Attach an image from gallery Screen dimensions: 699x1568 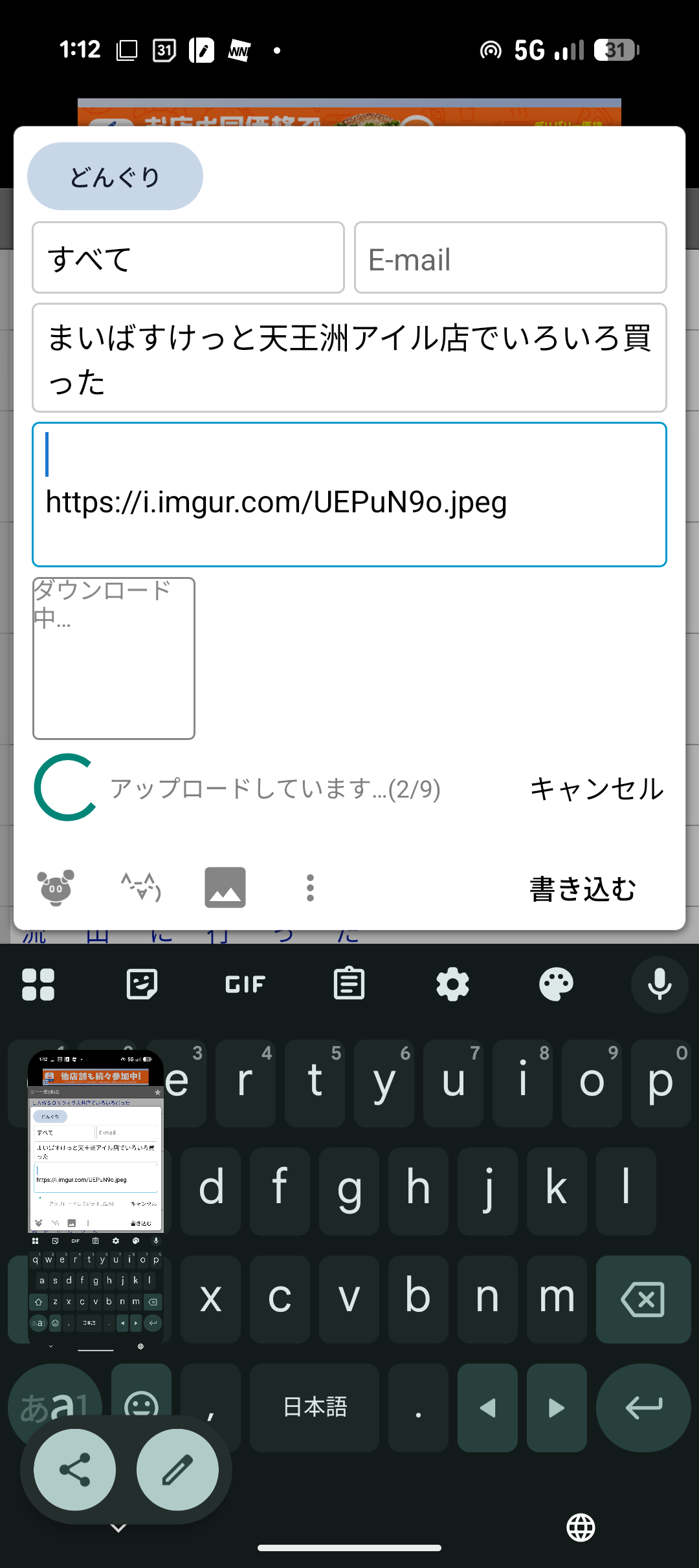(225, 887)
